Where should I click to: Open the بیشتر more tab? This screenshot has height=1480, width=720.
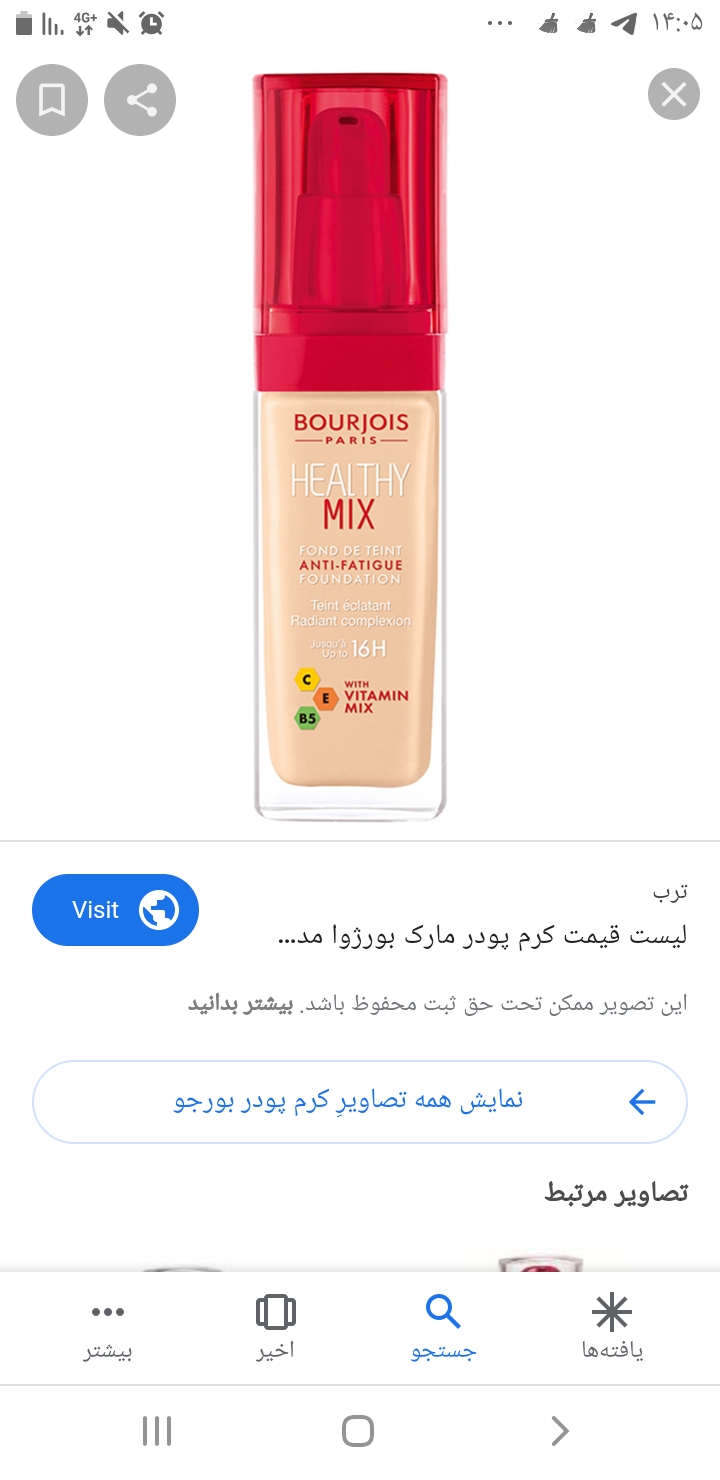[x=108, y=1325]
